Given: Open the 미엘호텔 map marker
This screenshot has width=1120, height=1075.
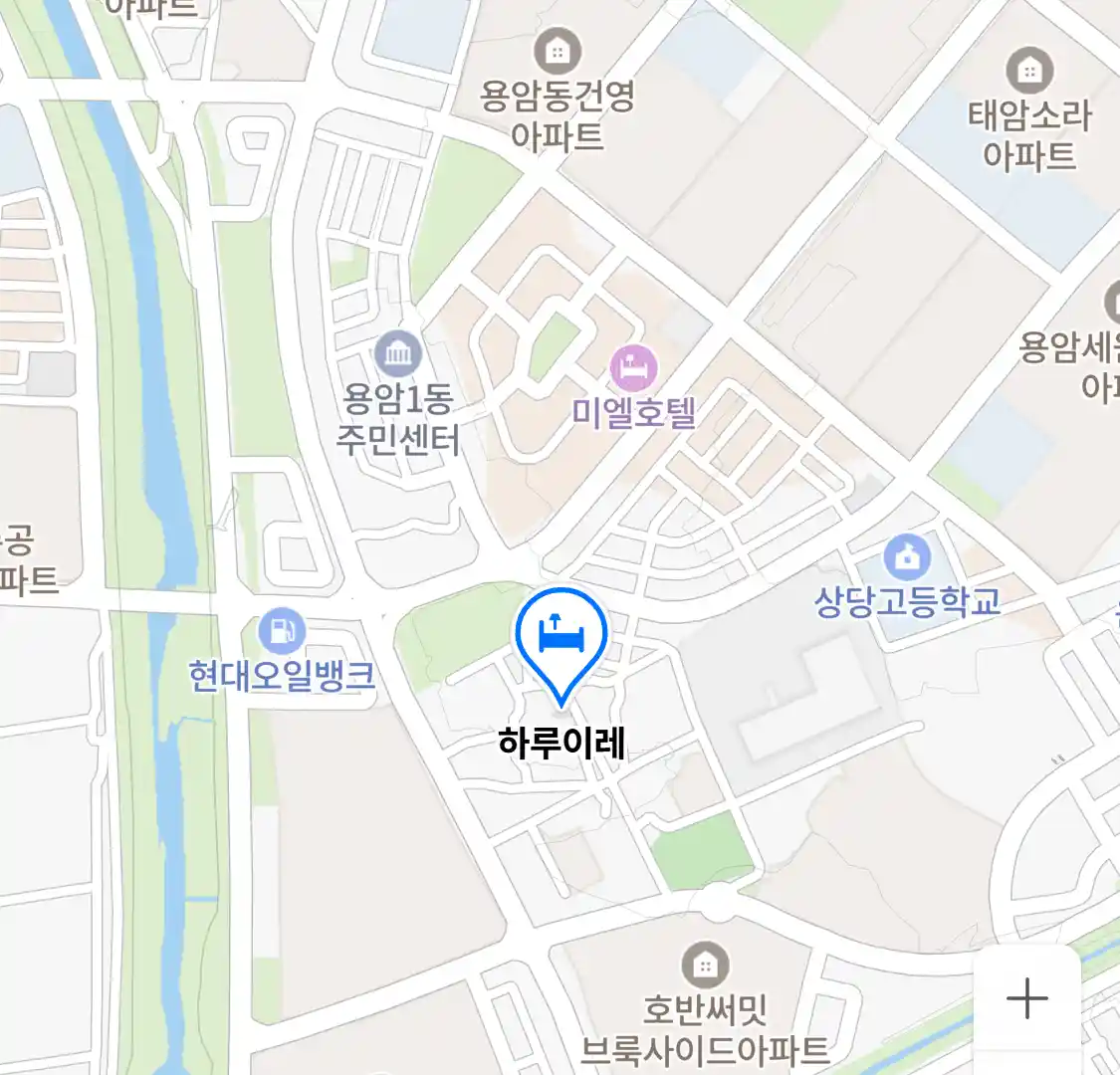Looking at the screenshot, I should tap(634, 368).
